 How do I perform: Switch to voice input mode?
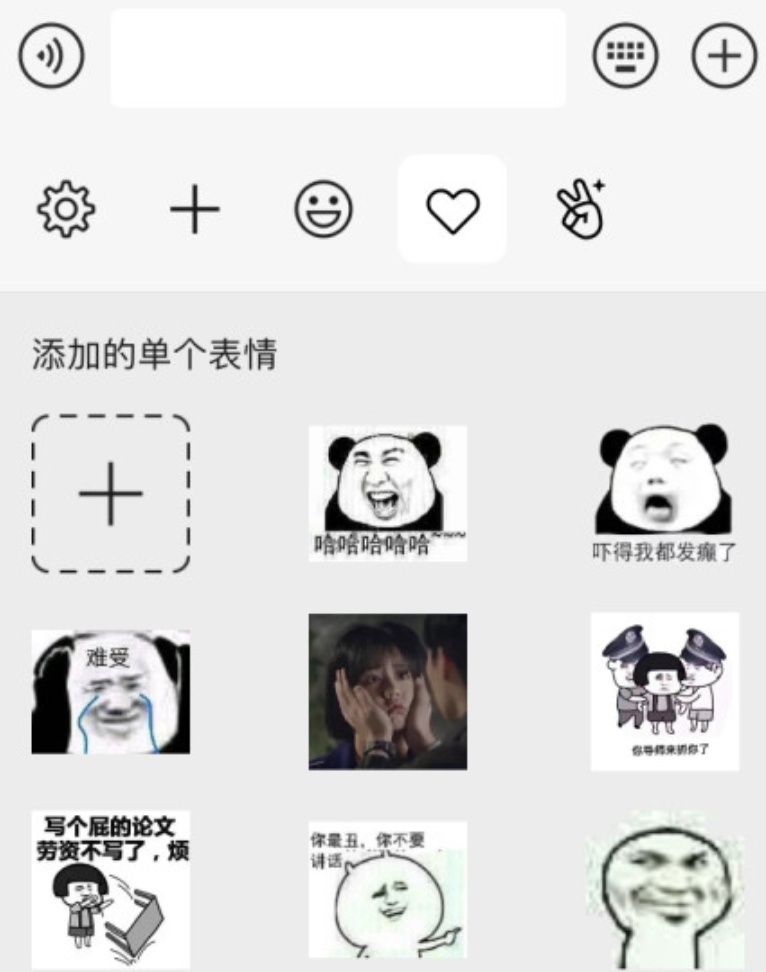(x=51, y=57)
